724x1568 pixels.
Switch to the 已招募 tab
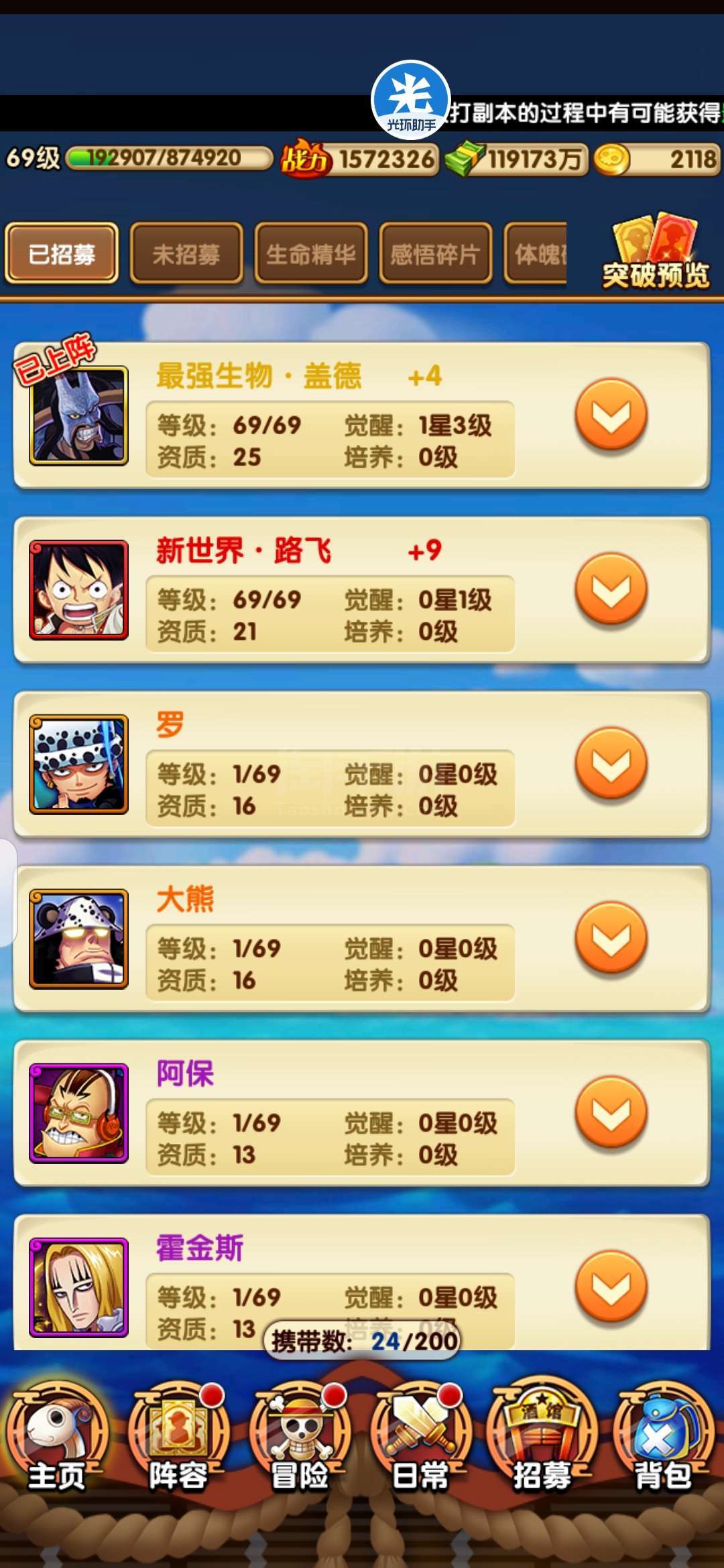62,253
